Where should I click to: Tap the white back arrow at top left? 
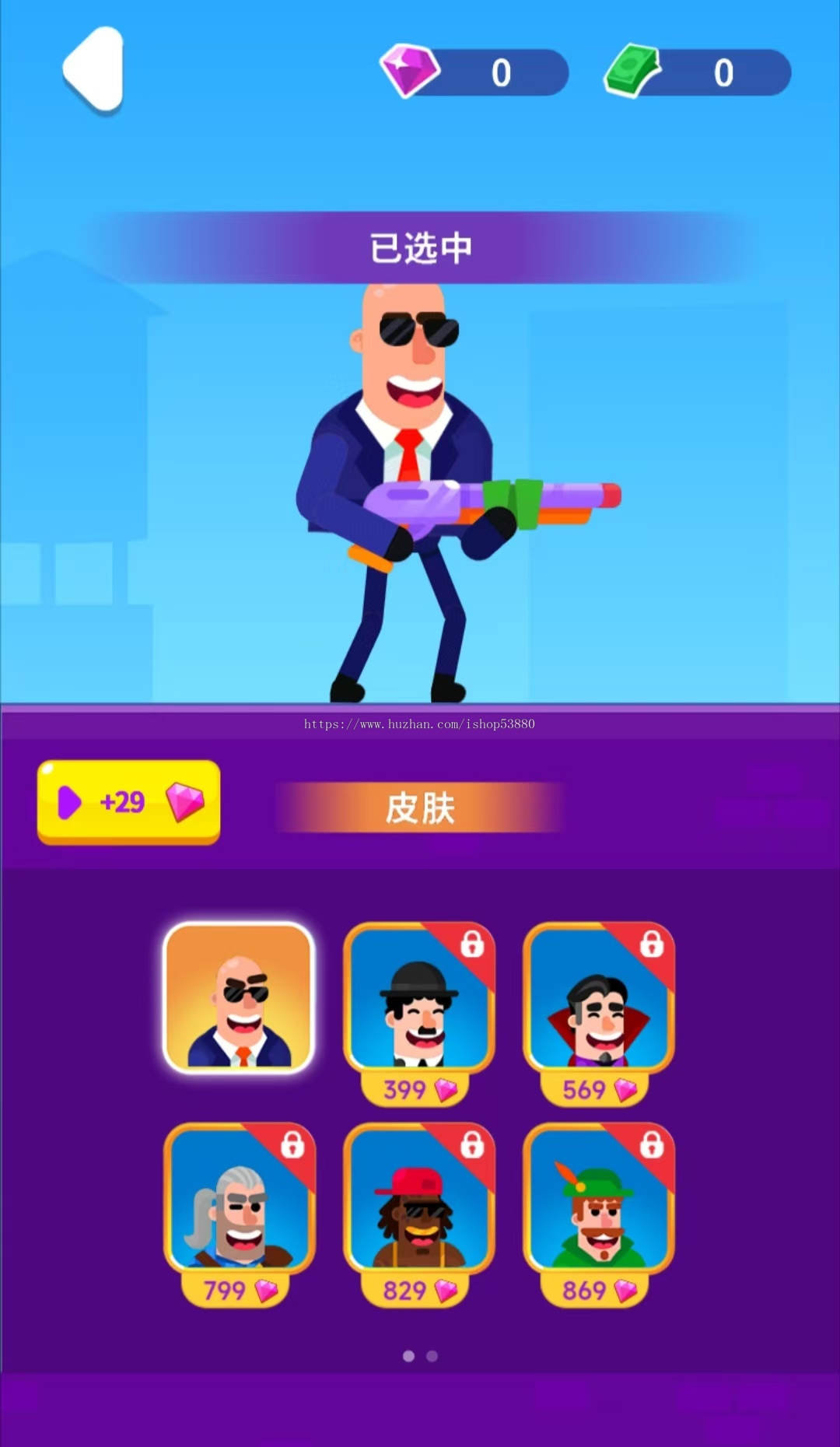pos(92,70)
